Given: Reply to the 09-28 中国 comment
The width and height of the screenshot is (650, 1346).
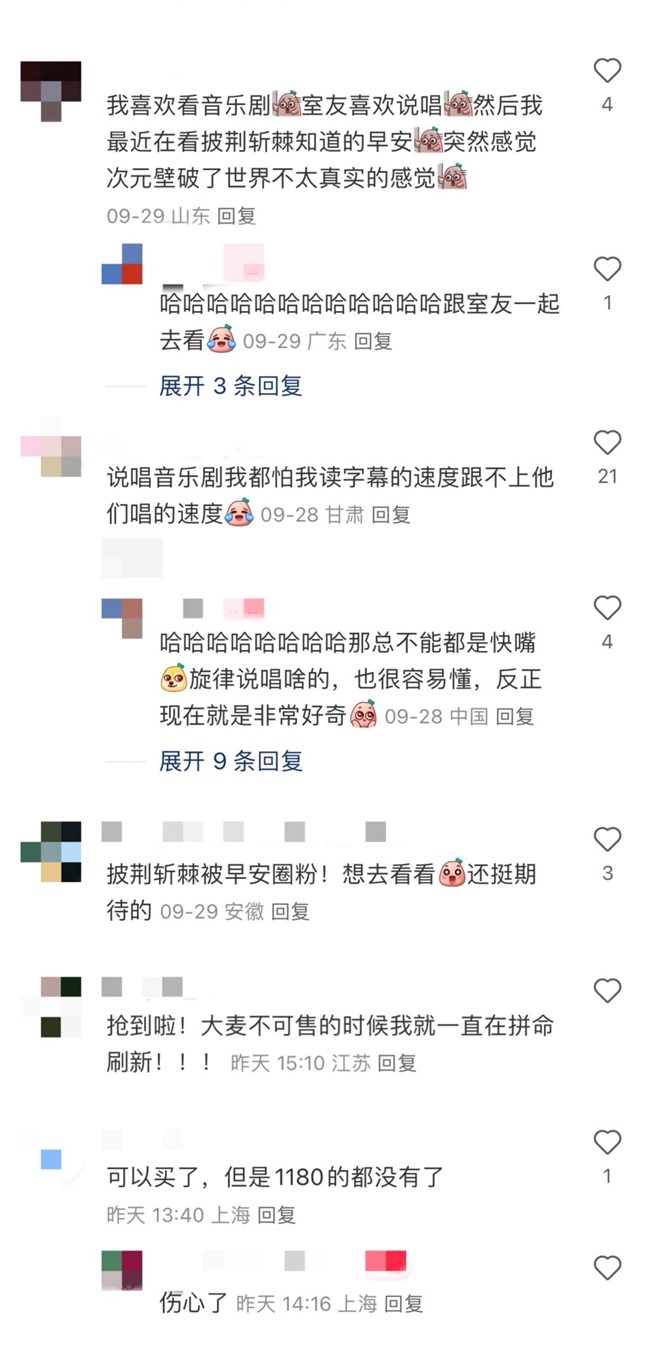Looking at the screenshot, I should click(515, 716).
